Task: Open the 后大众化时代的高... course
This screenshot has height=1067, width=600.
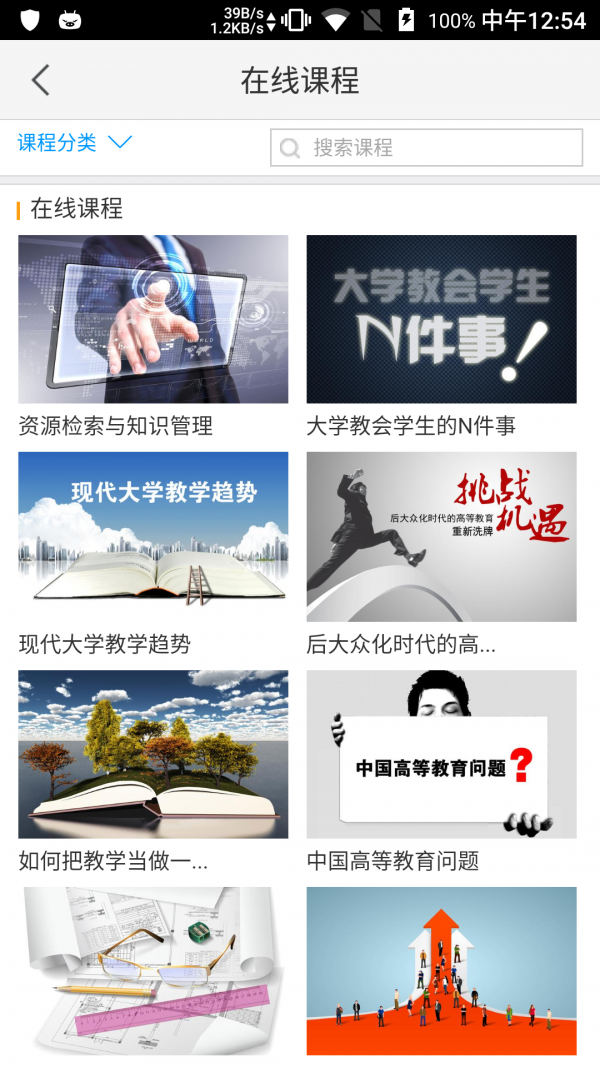Action: pos(441,537)
